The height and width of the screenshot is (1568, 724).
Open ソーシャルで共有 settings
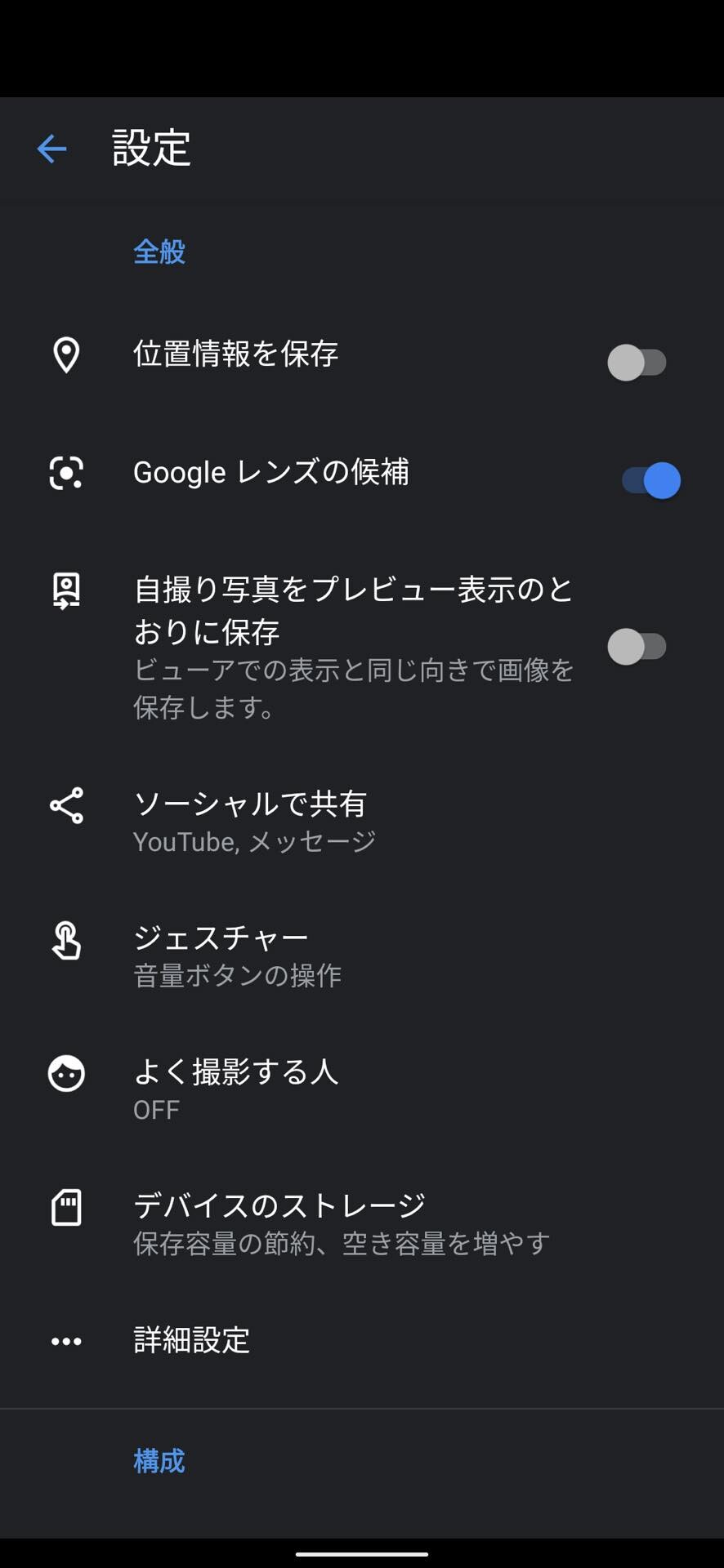[362, 821]
